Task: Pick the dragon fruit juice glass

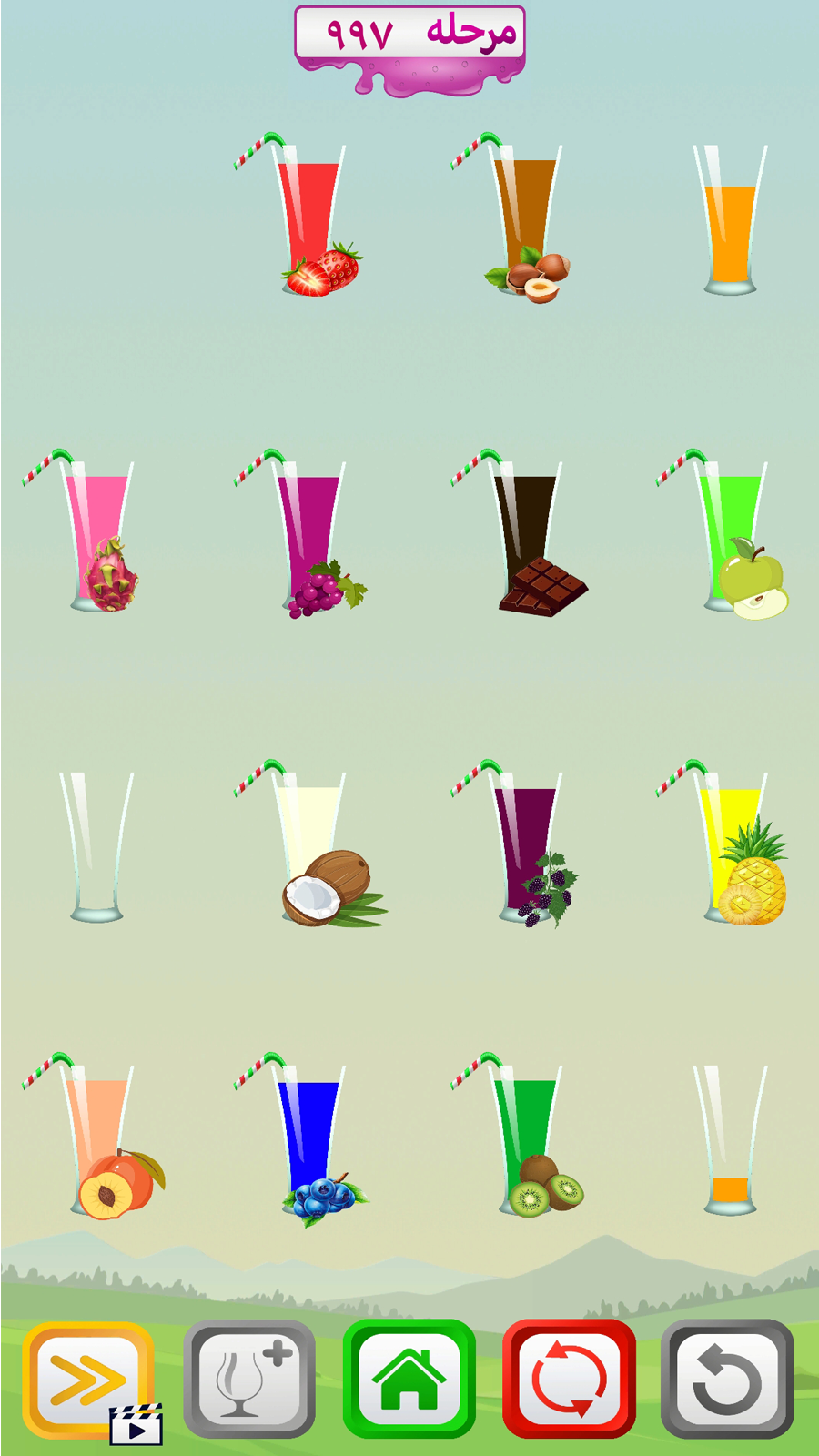Action: pyautogui.click(x=96, y=537)
